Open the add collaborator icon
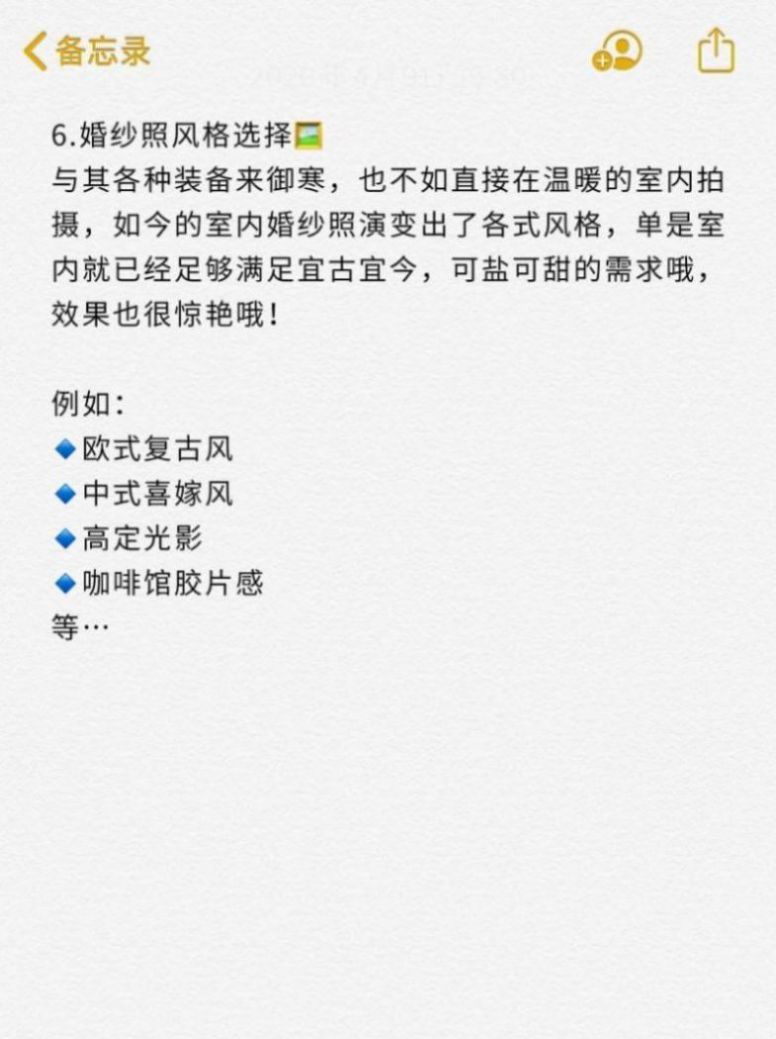Viewport: 776px width, 1039px height. tap(616, 51)
